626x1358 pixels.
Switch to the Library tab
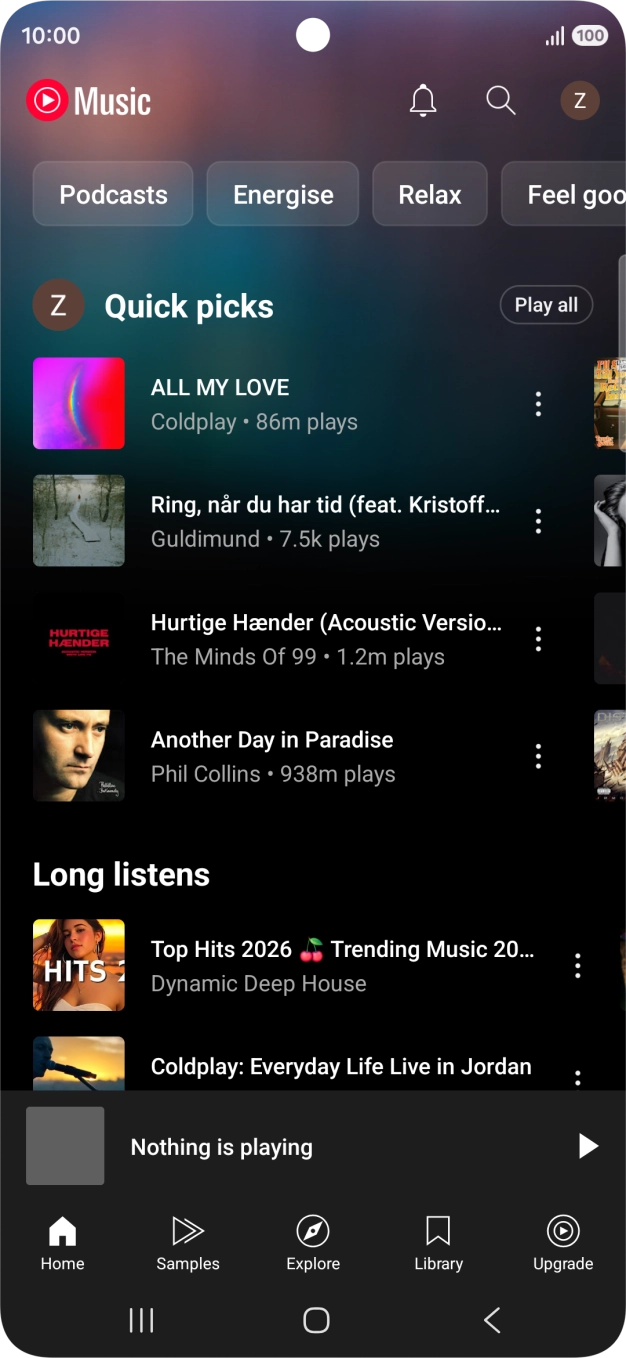[438, 1243]
